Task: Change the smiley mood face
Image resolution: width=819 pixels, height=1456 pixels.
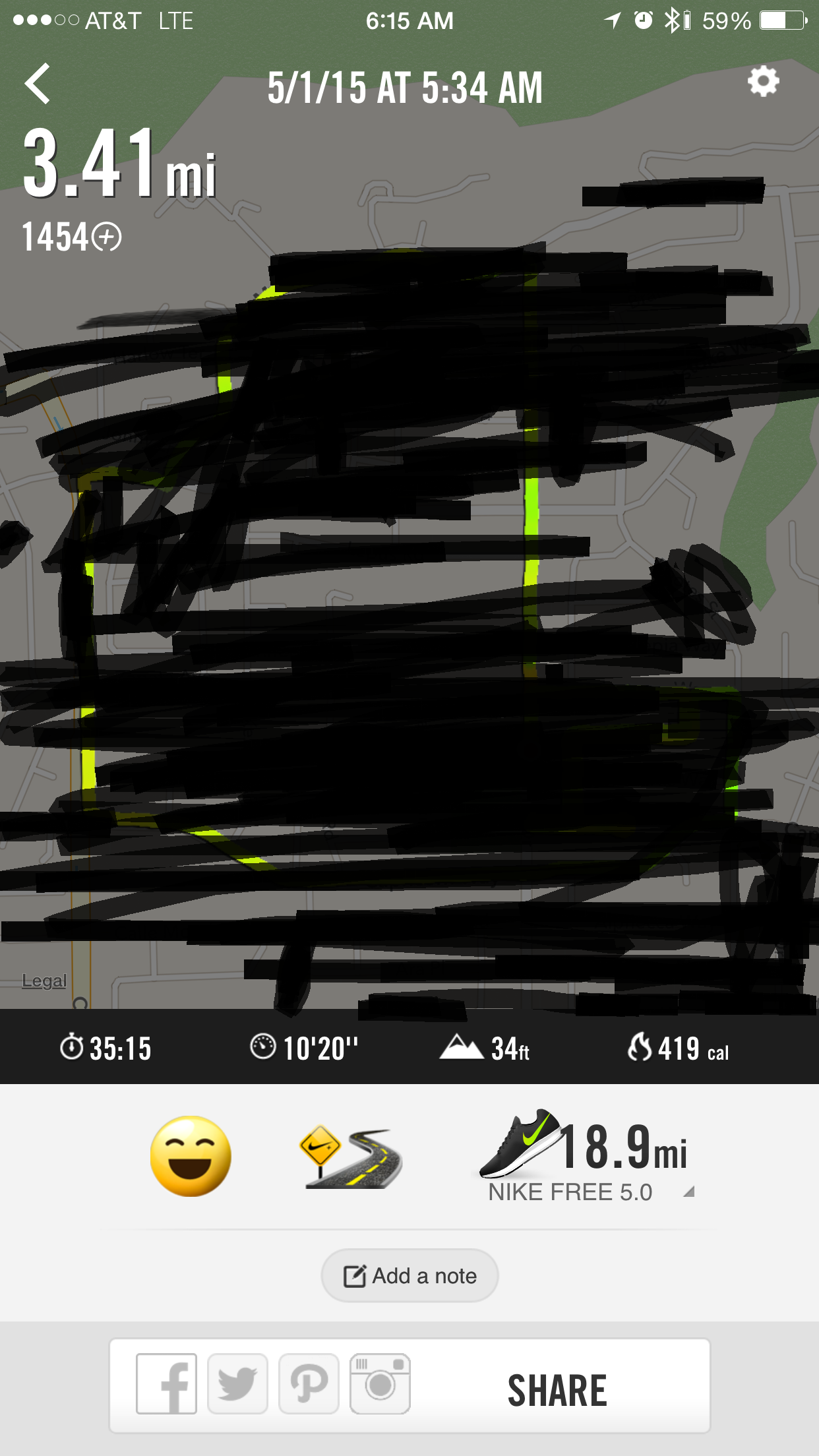Action: pos(191,1156)
